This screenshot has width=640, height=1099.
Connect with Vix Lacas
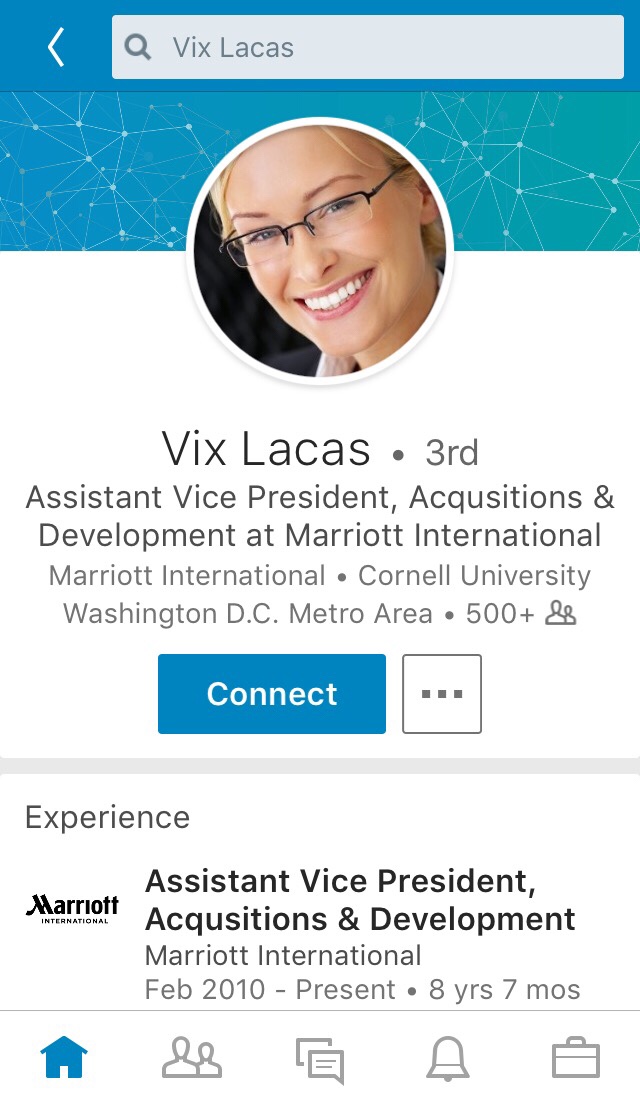(271, 694)
